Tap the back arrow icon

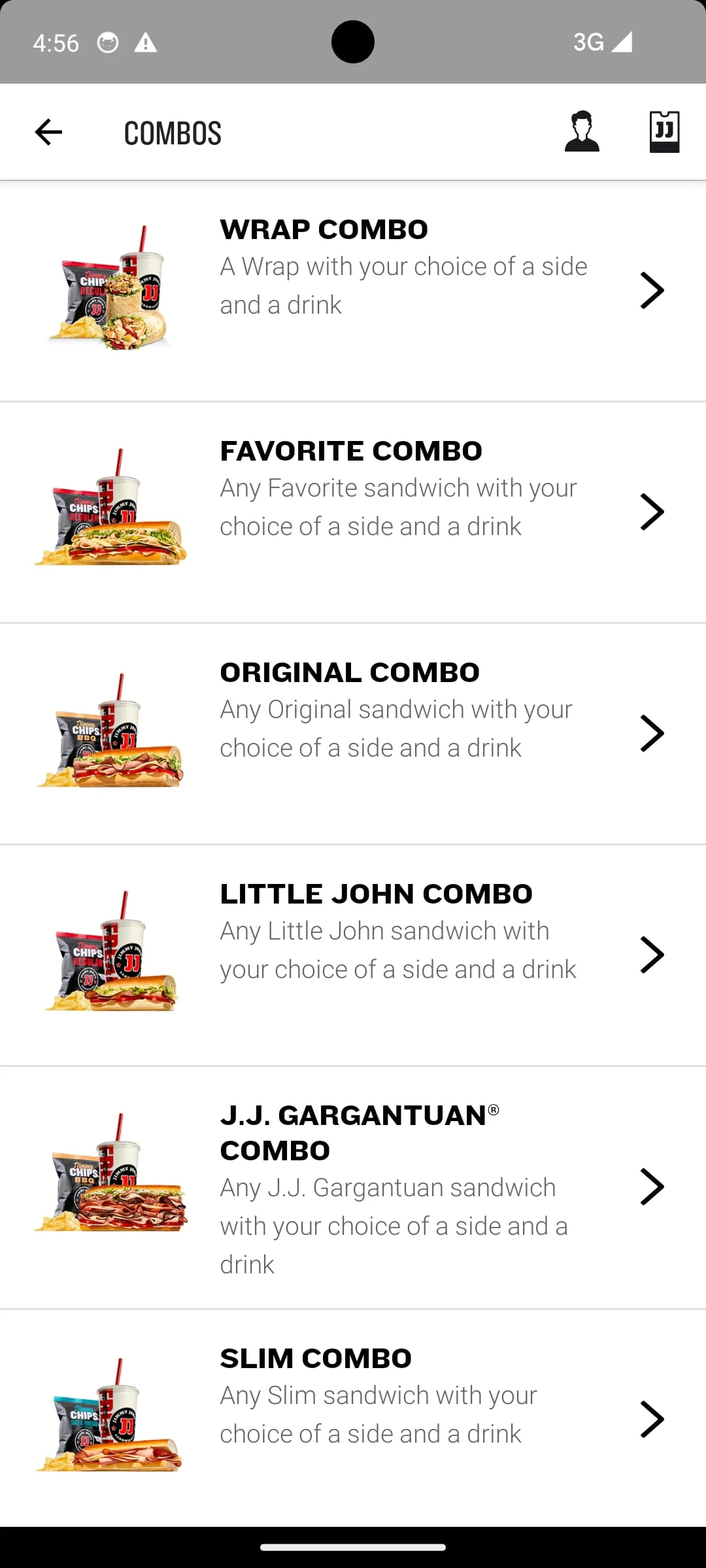[48, 131]
